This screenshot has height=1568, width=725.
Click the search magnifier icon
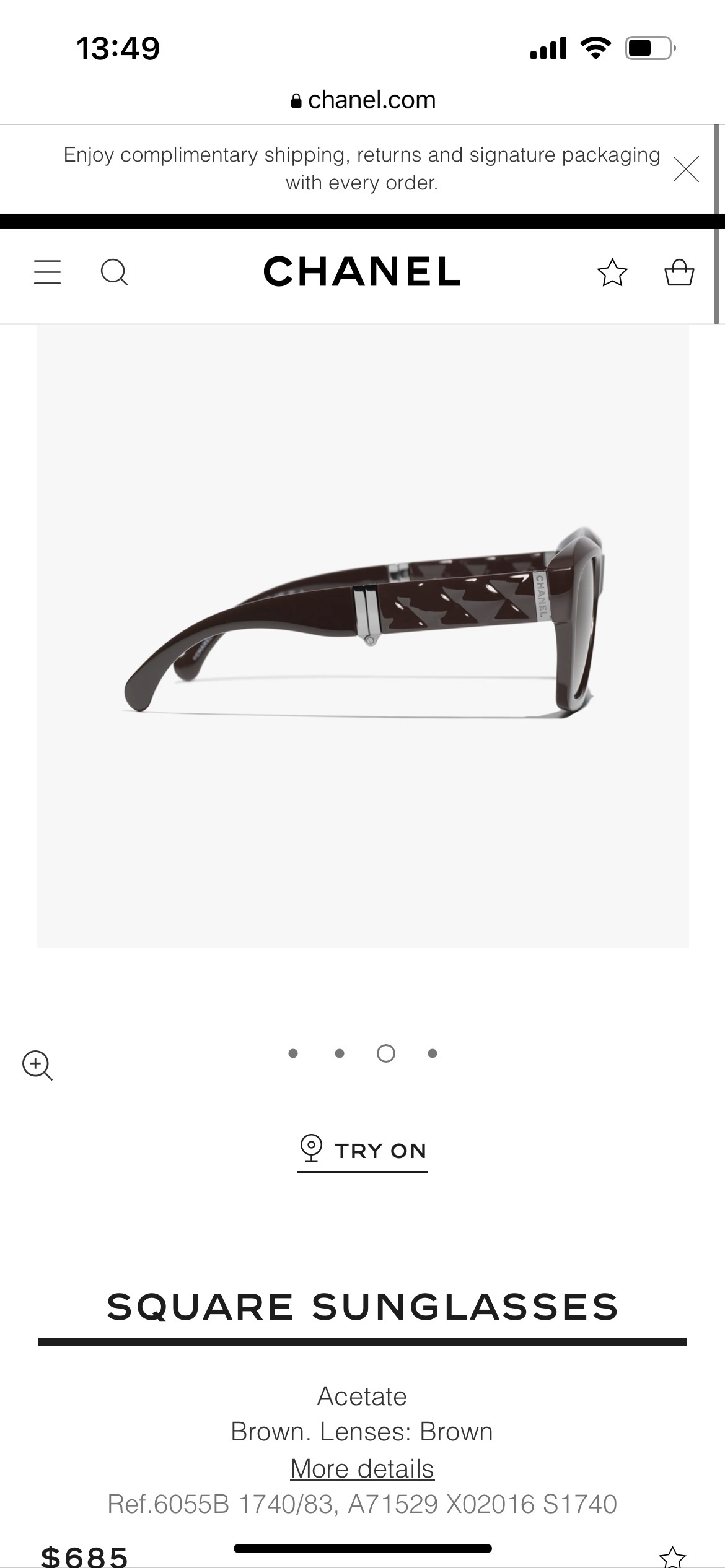click(114, 271)
